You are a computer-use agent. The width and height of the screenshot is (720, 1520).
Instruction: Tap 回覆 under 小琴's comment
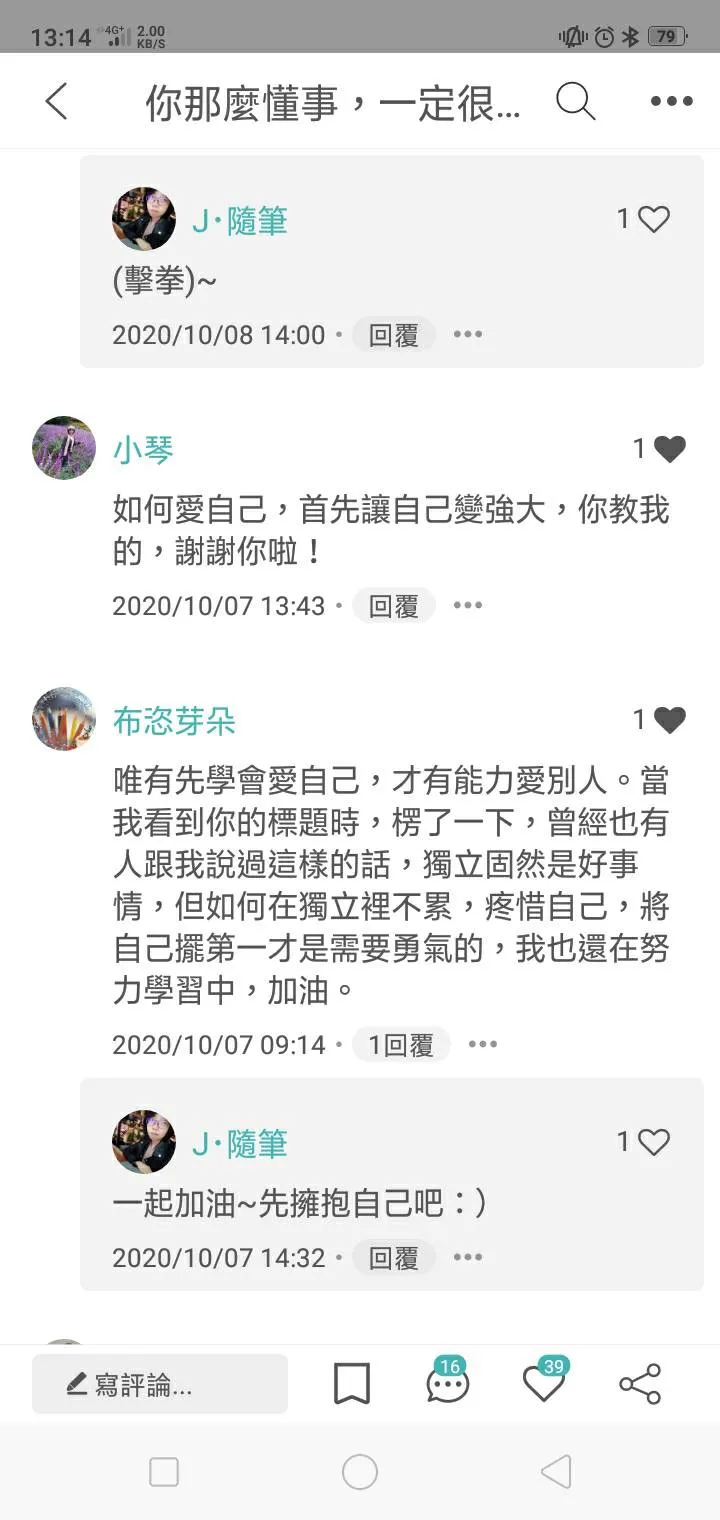[392, 604]
